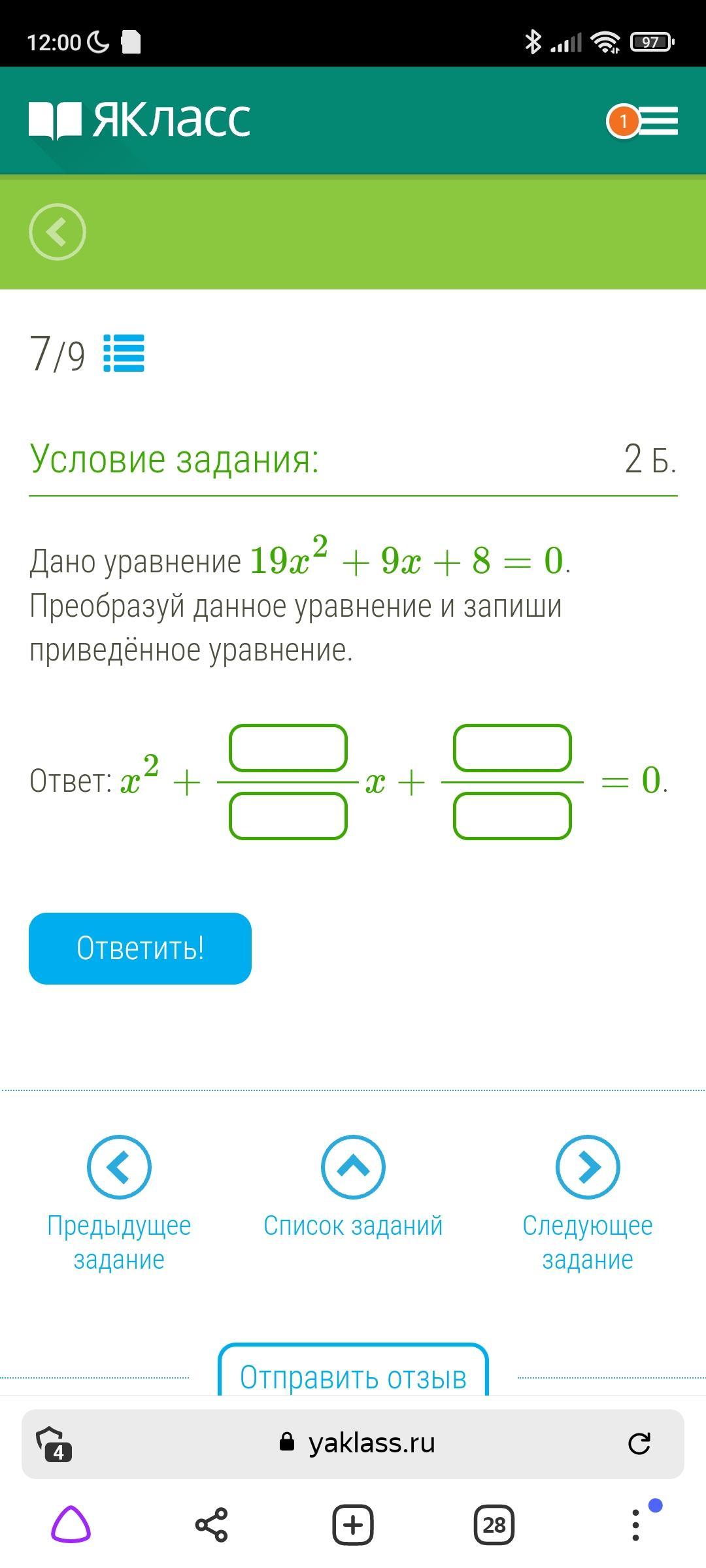Open the task list icon beside 7/9

click(x=124, y=353)
